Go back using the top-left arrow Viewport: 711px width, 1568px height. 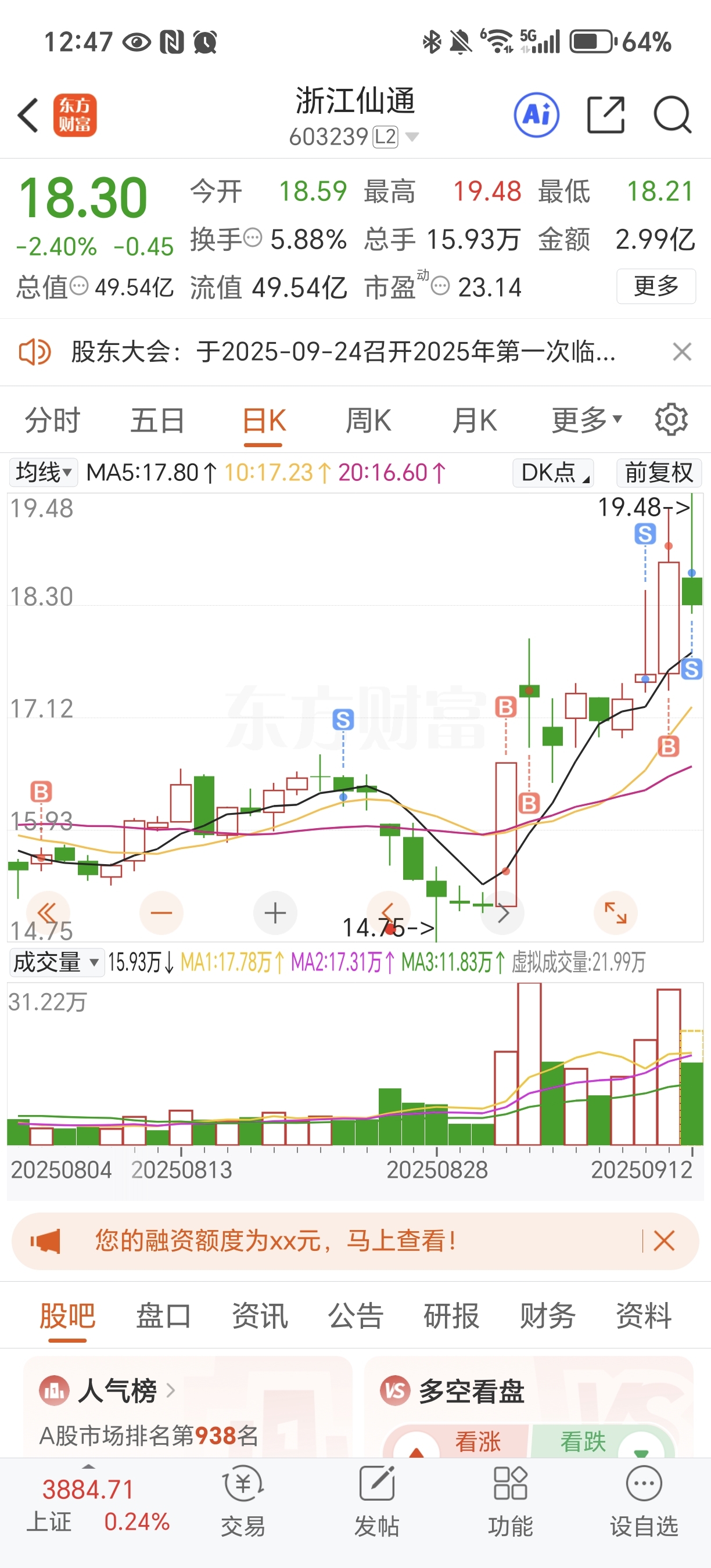click(x=28, y=115)
